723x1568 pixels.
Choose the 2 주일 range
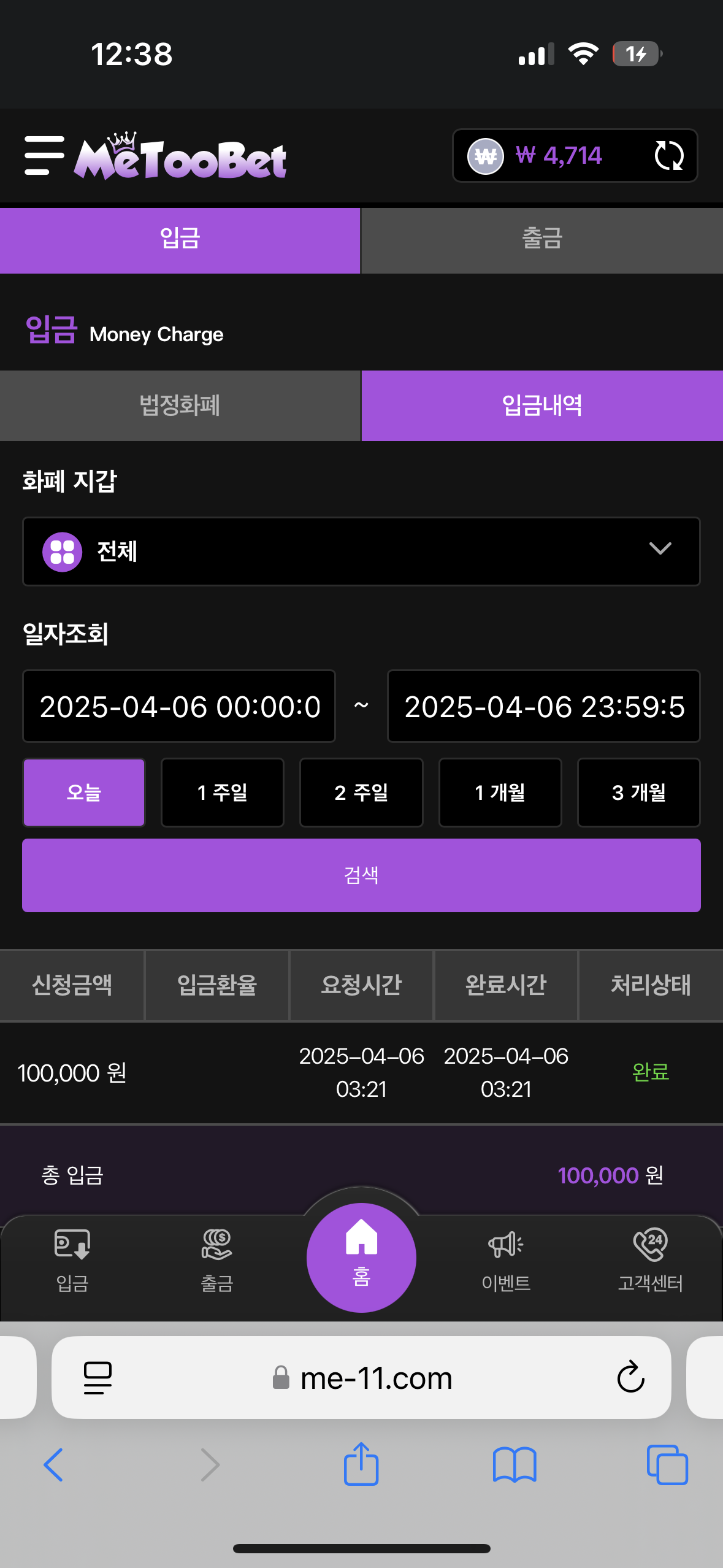(361, 793)
